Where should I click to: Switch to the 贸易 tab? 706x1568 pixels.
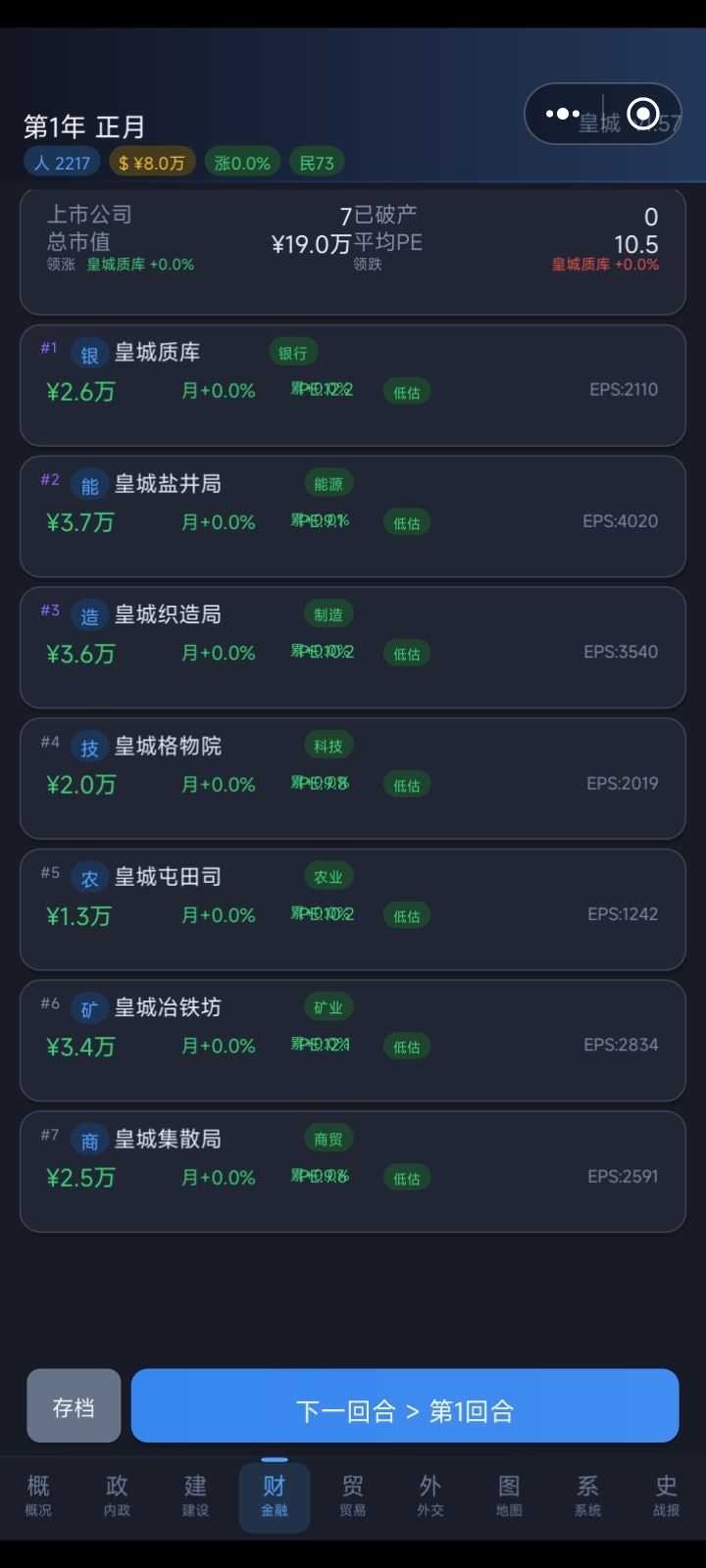(353, 1495)
